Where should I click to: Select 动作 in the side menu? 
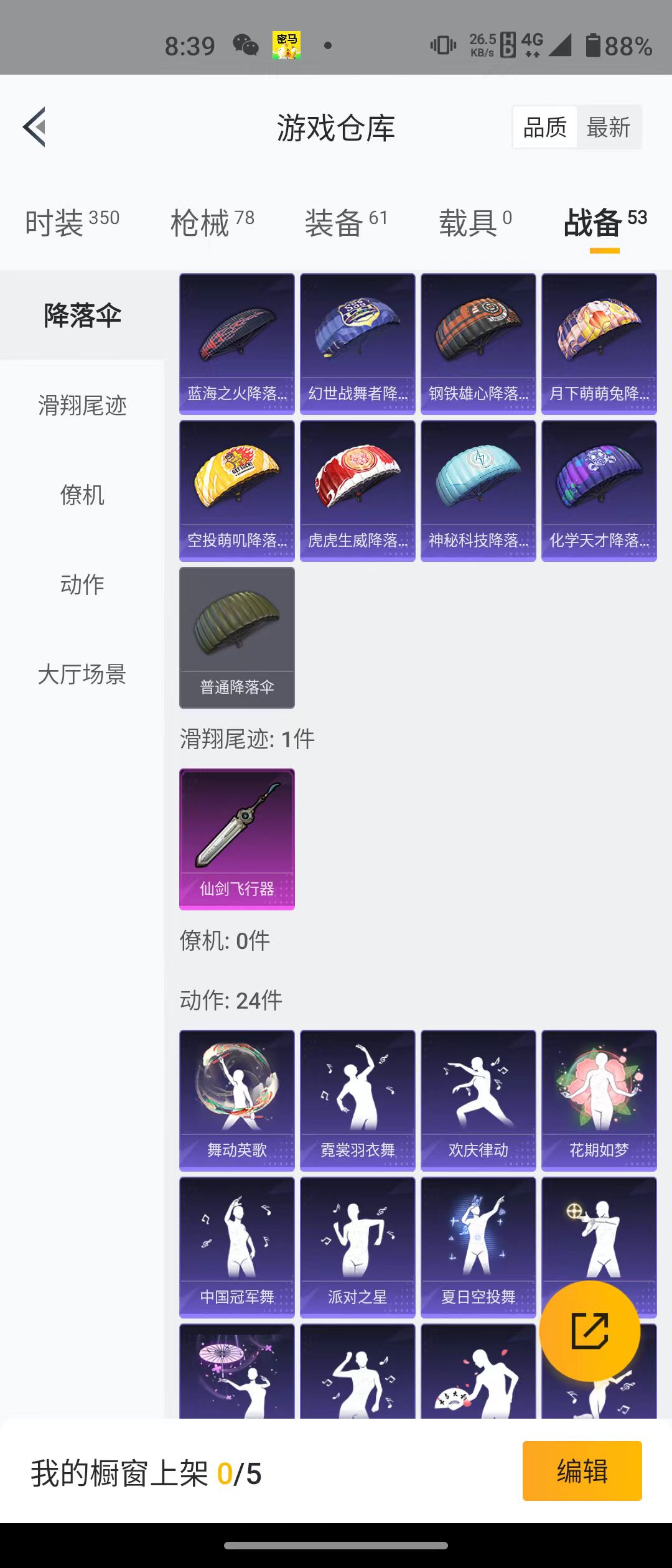coord(82,584)
